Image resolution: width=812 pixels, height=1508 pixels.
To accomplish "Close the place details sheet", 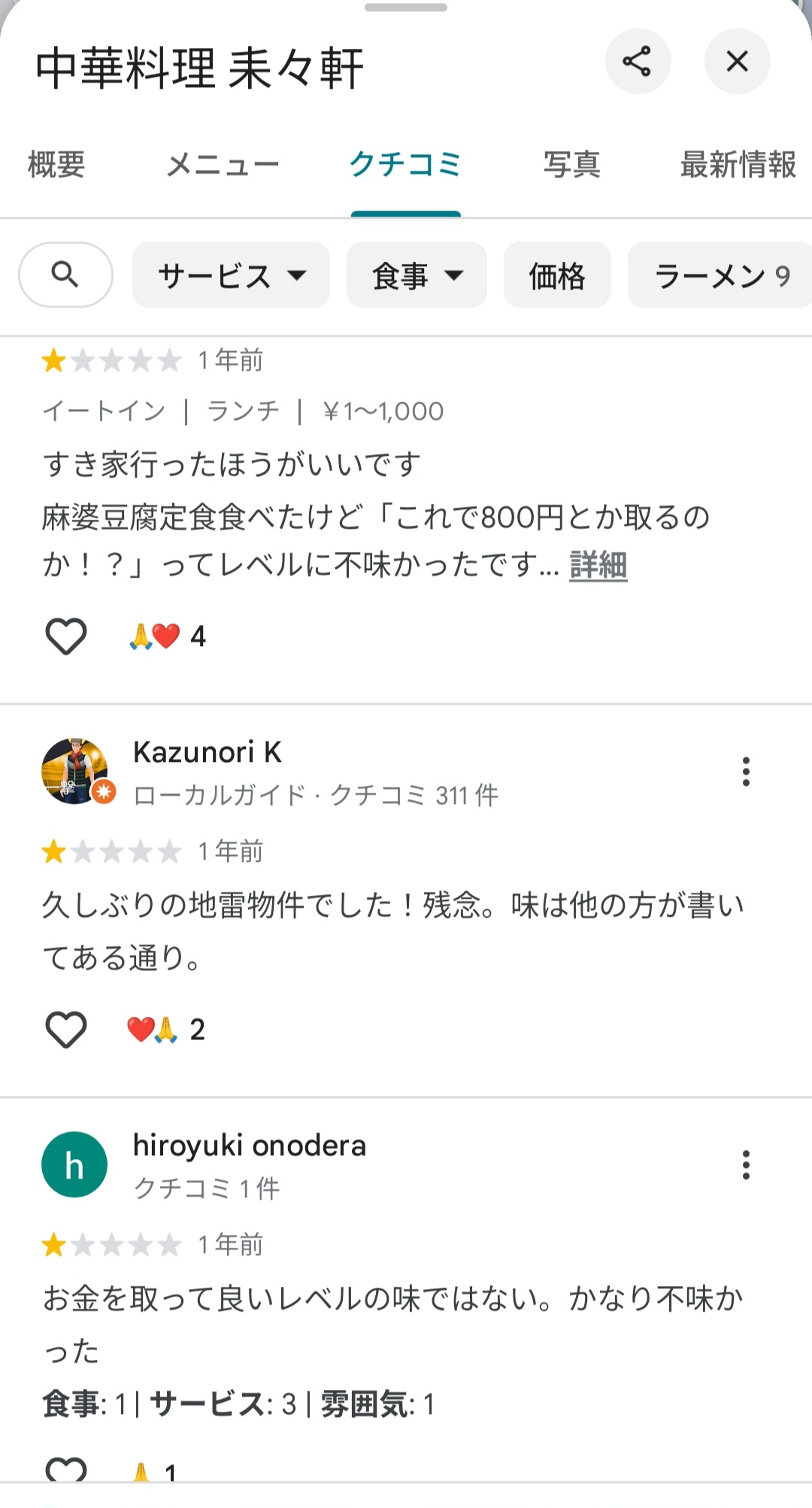I will coord(737,62).
